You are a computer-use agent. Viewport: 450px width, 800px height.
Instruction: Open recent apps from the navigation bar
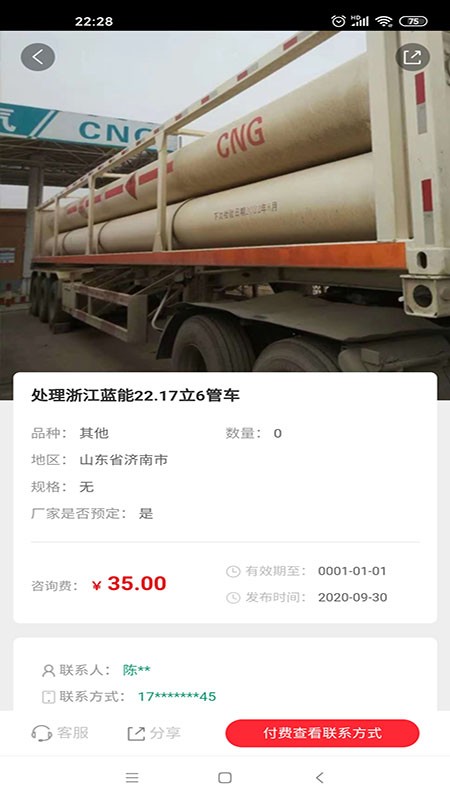point(132,778)
